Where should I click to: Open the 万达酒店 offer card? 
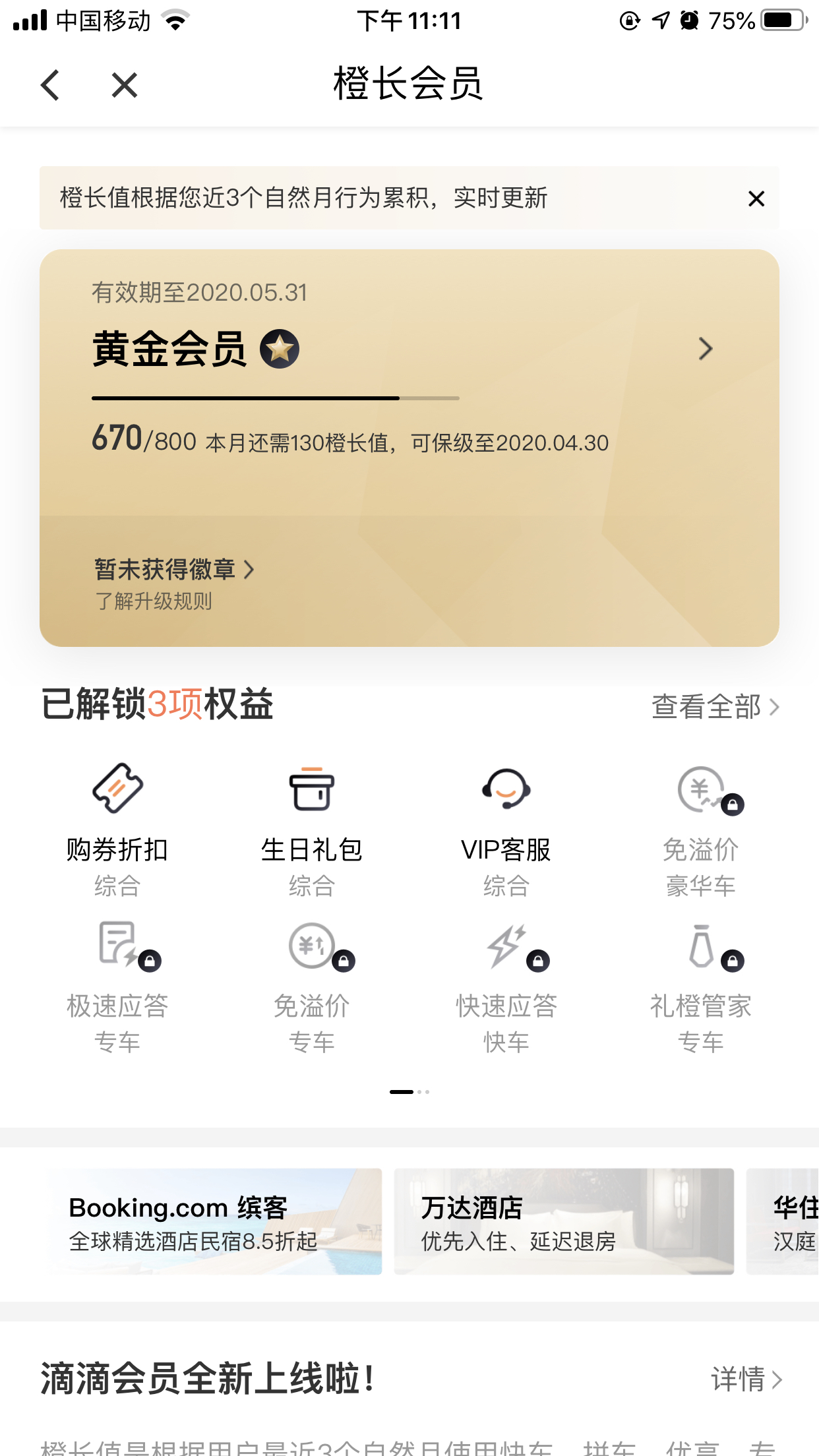564,1222
